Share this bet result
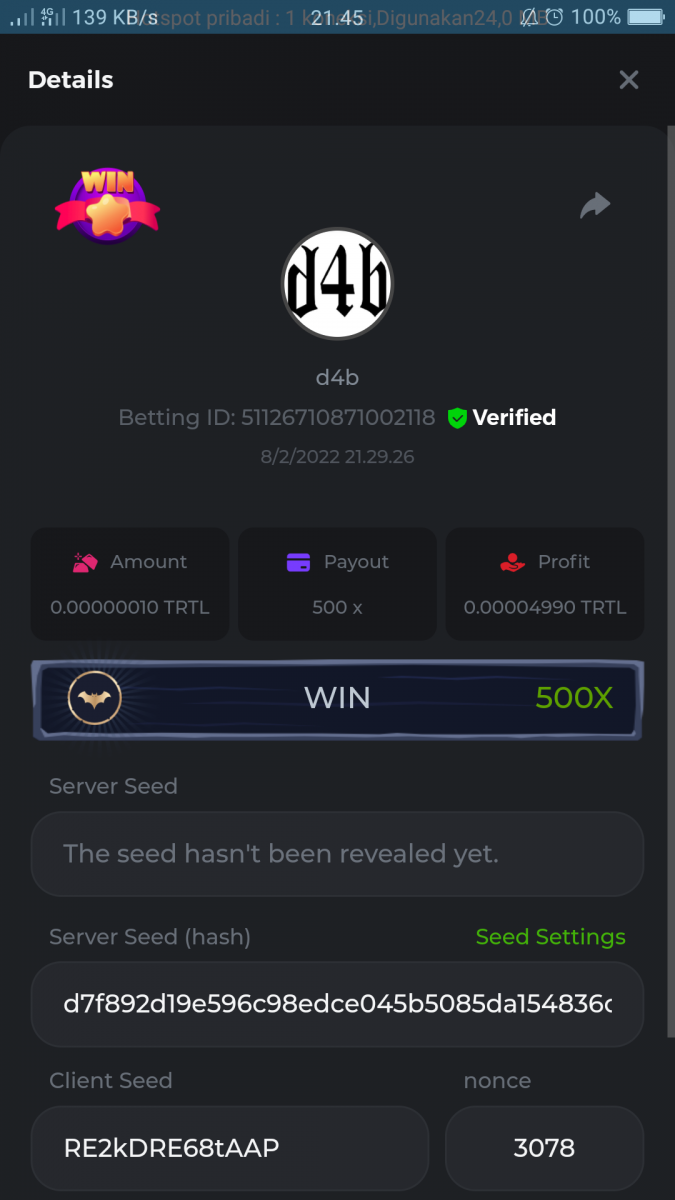The width and height of the screenshot is (675, 1200). (595, 206)
